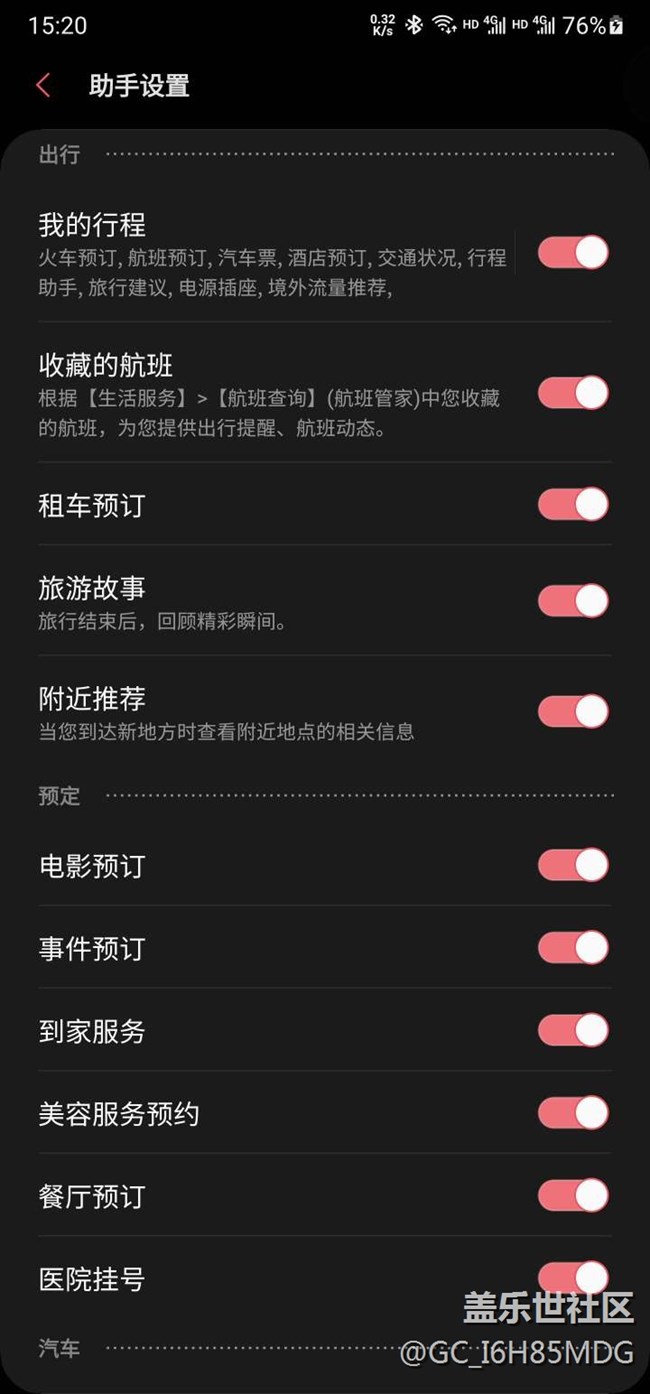Screen dimensions: 650x1394
Task: Disable the 餐厅预订 switch
Action: pyautogui.click(x=573, y=1195)
